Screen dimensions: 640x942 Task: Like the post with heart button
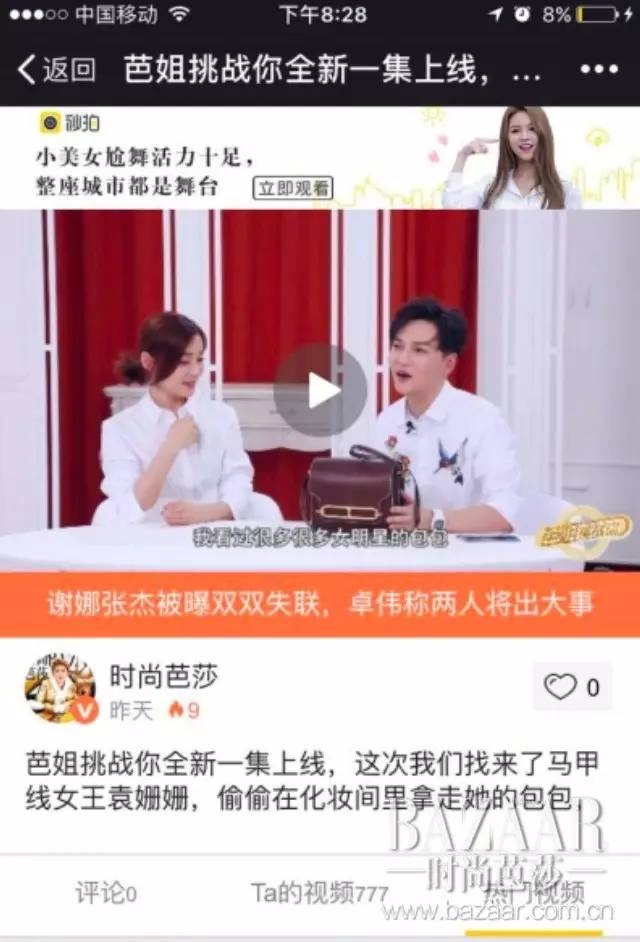tap(572, 687)
